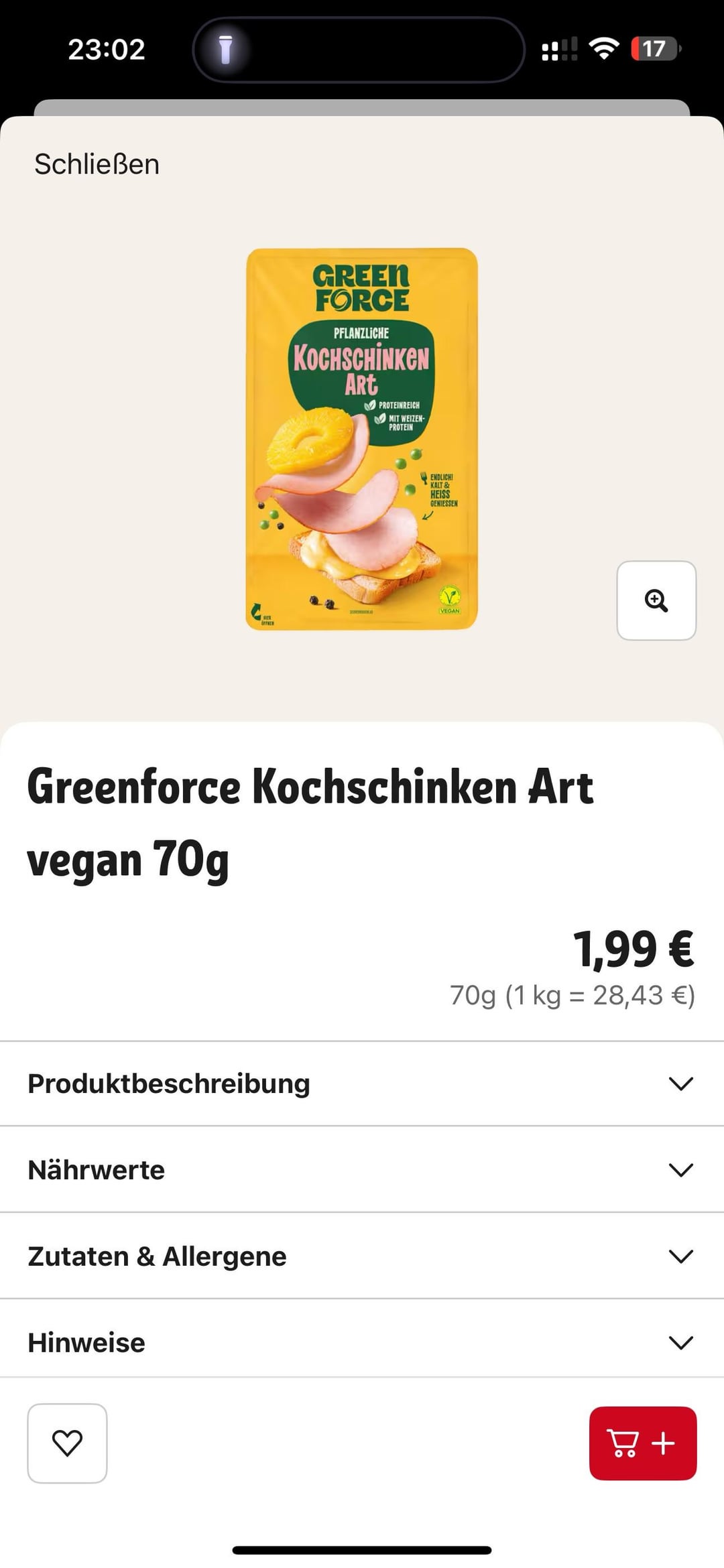Close the product detail sheet via Schließen
Screen dimensions: 724x1568
(97, 164)
